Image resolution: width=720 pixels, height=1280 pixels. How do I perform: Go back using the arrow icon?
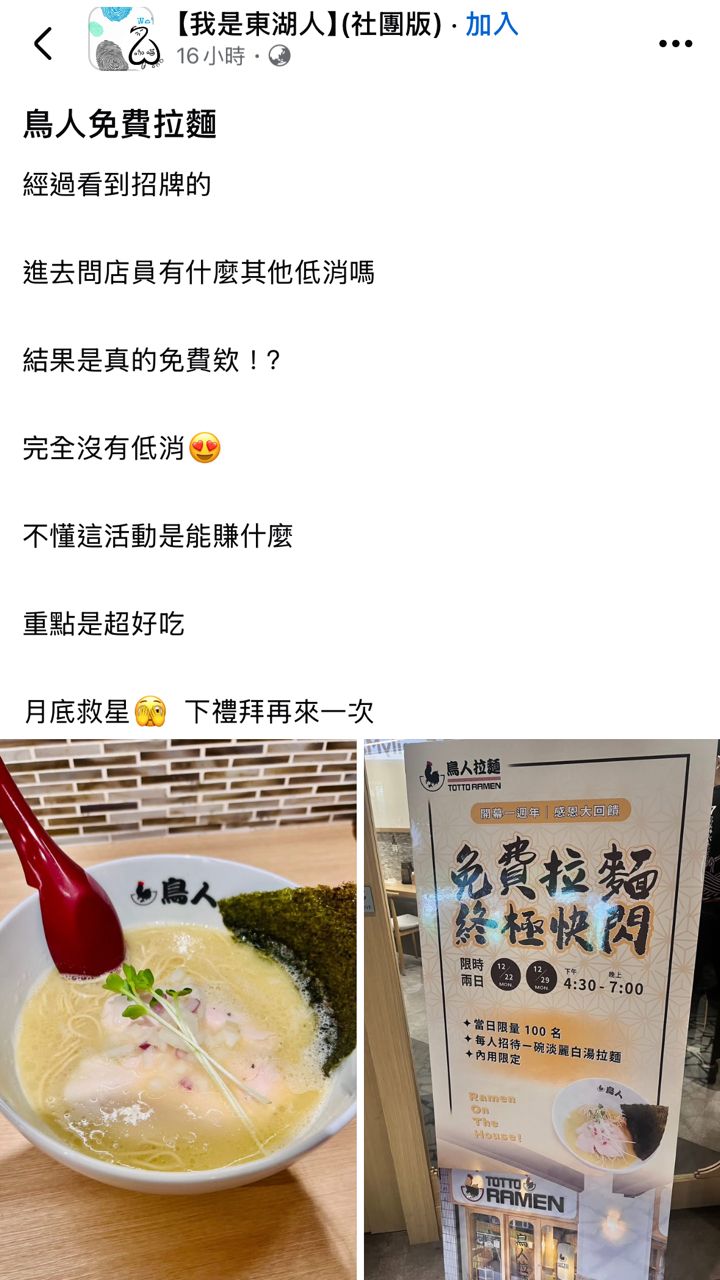click(x=43, y=44)
